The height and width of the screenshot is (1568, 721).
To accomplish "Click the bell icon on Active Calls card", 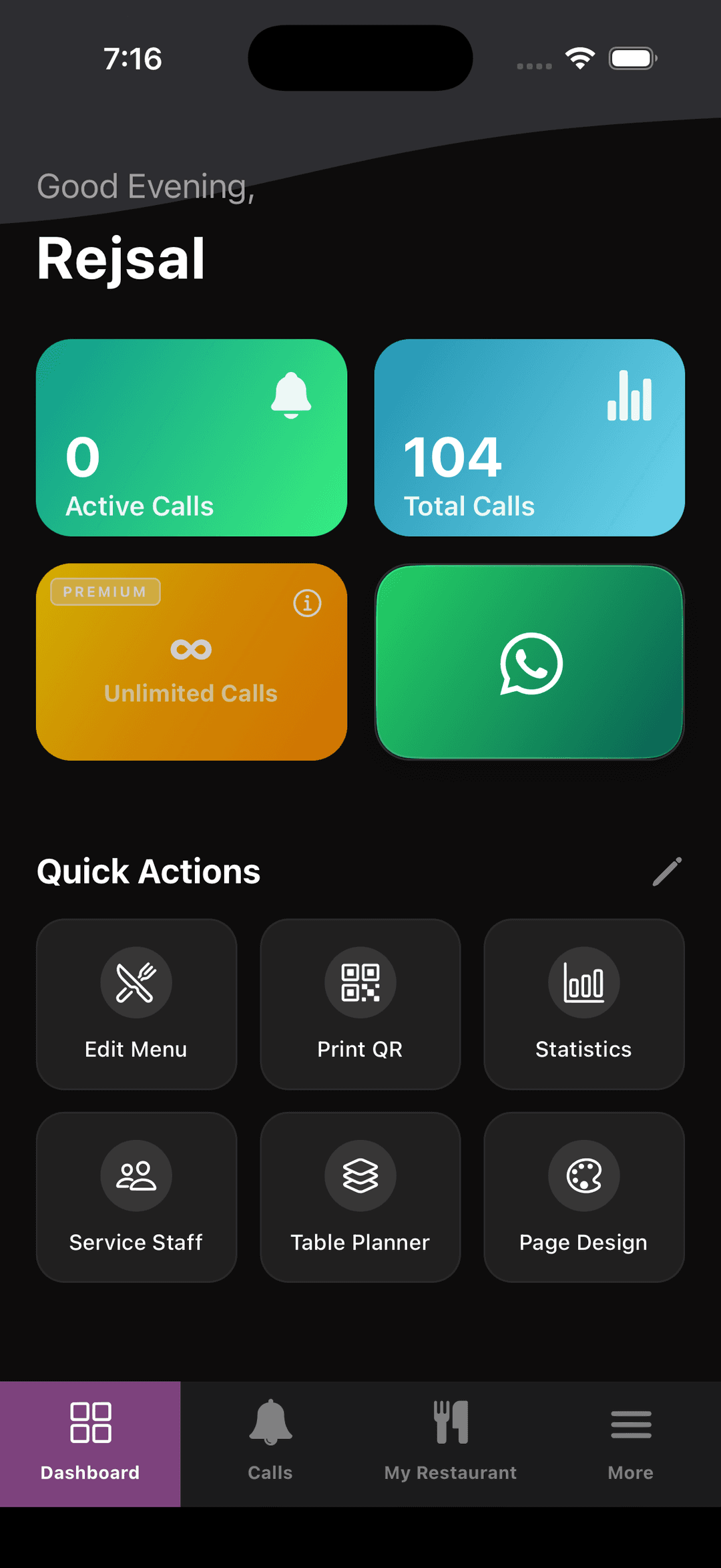I will click(x=290, y=396).
